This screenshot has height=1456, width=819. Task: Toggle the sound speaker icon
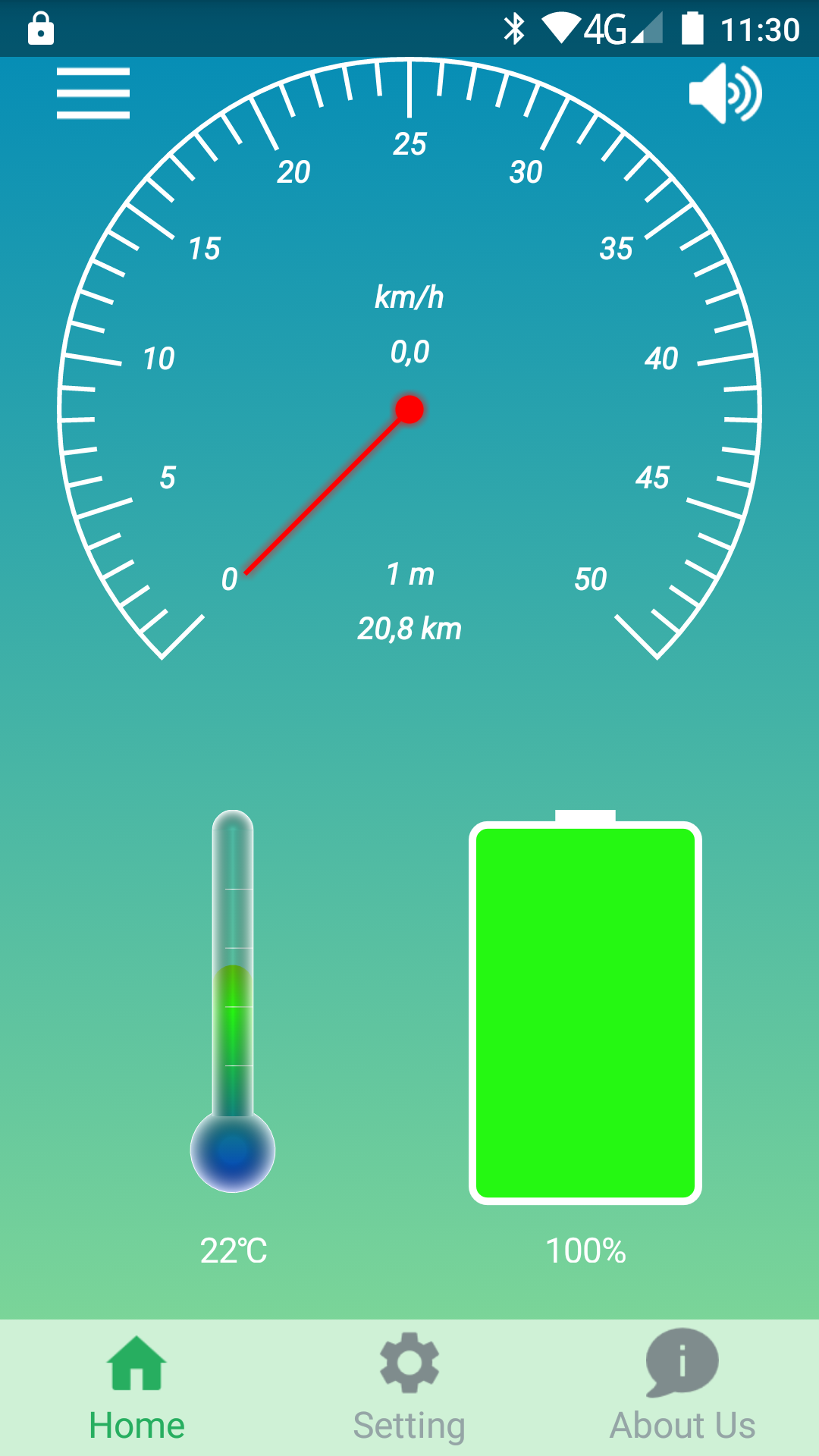(x=725, y=93)
